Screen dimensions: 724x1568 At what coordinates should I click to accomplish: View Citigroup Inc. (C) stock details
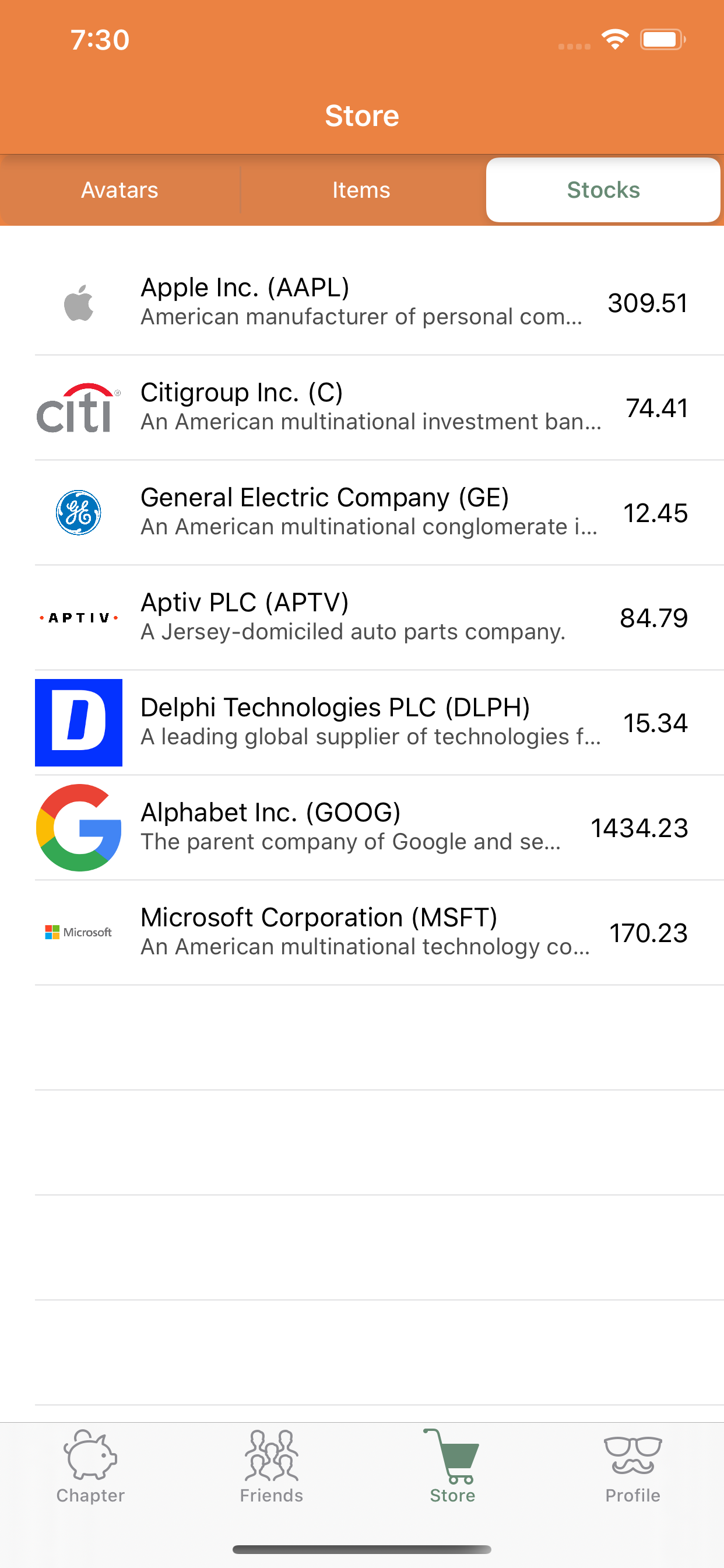pos(361,407)
